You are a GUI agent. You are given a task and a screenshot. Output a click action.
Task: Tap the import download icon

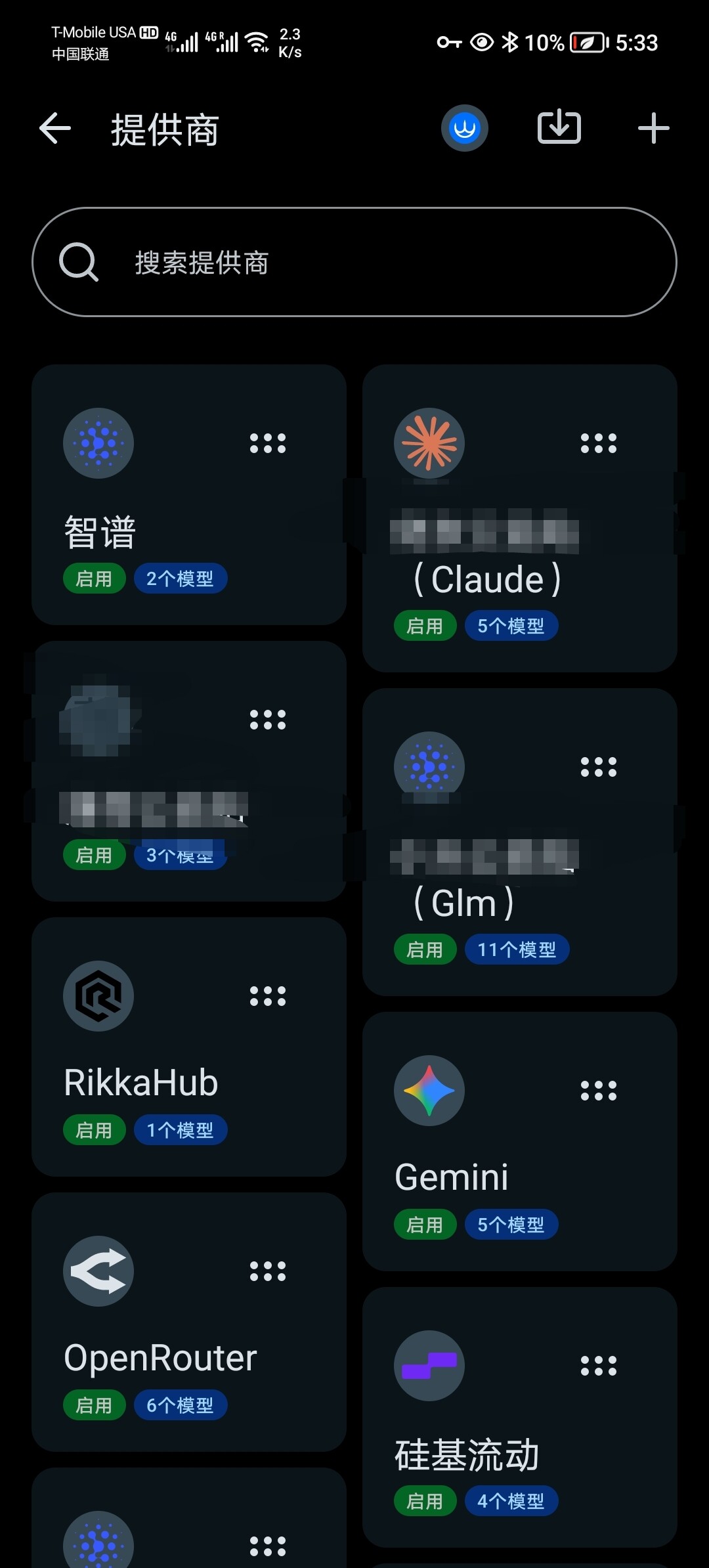(x=559, y=127)
